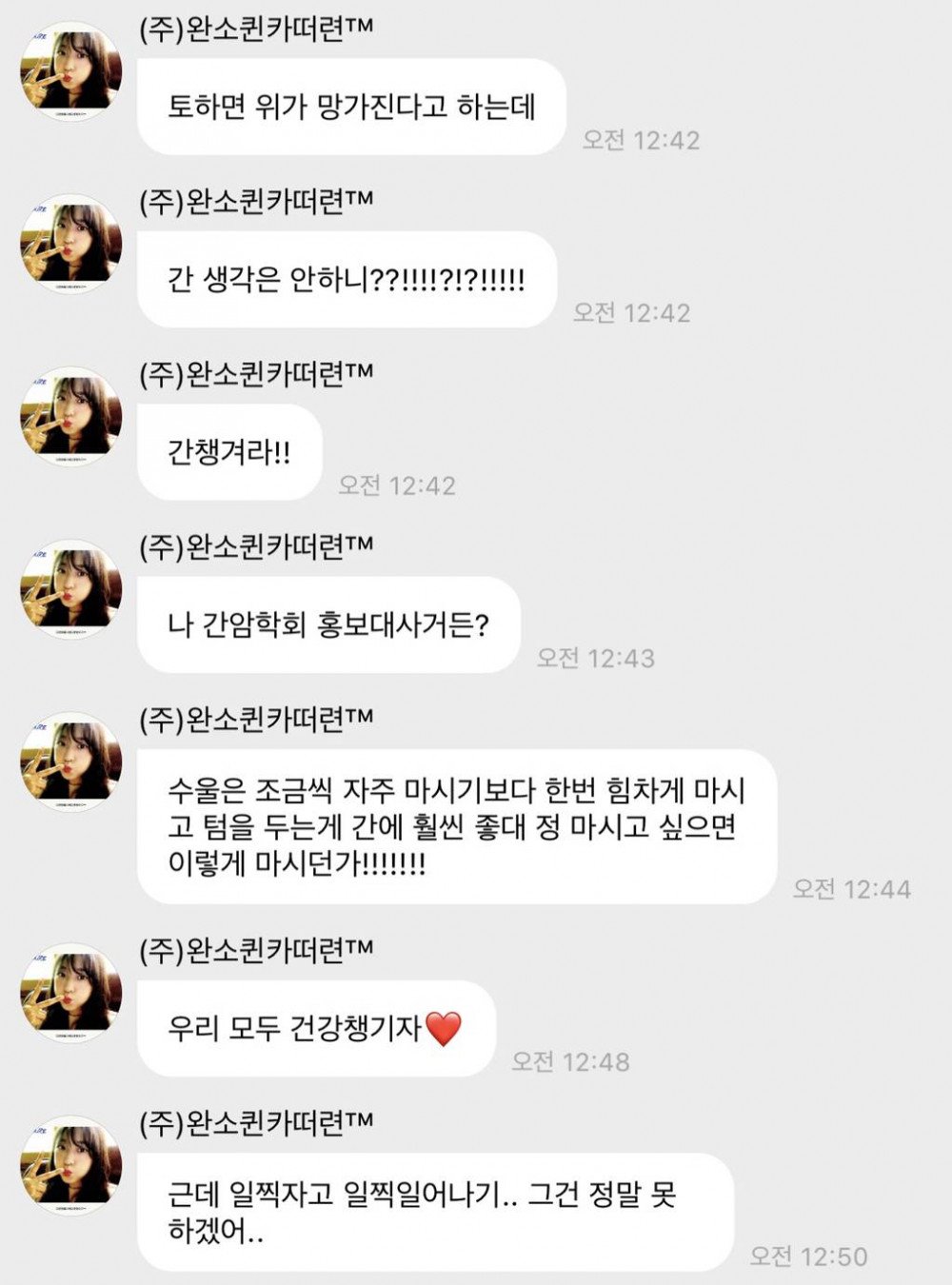The height and width of the screenshot is (1285, 952).
Task: Tap the avatar by "우리 모두 건강챙기자" message
Action: pyautogui.click(x=71, y=993)
